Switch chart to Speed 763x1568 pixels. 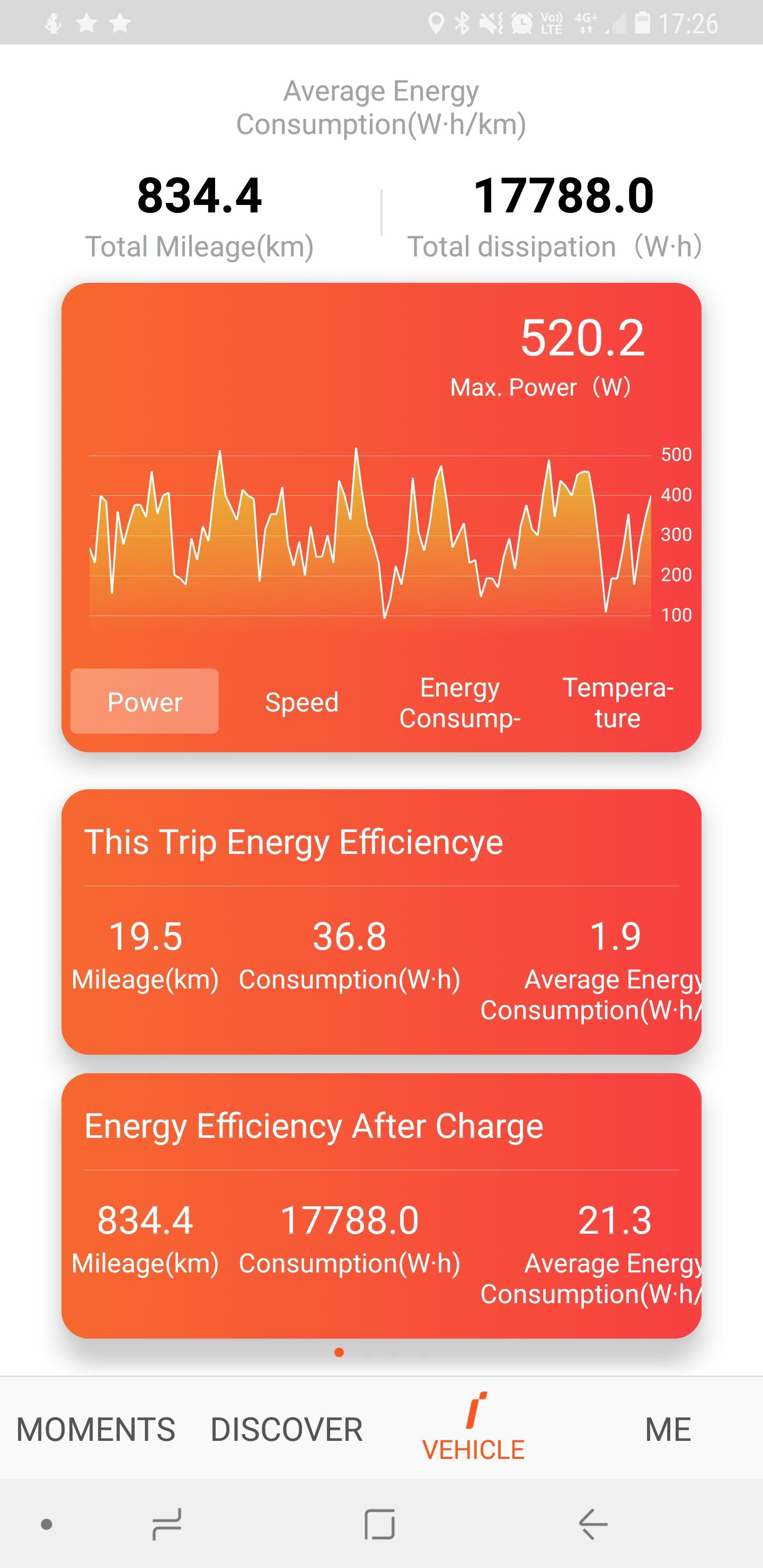coord(301,702)
